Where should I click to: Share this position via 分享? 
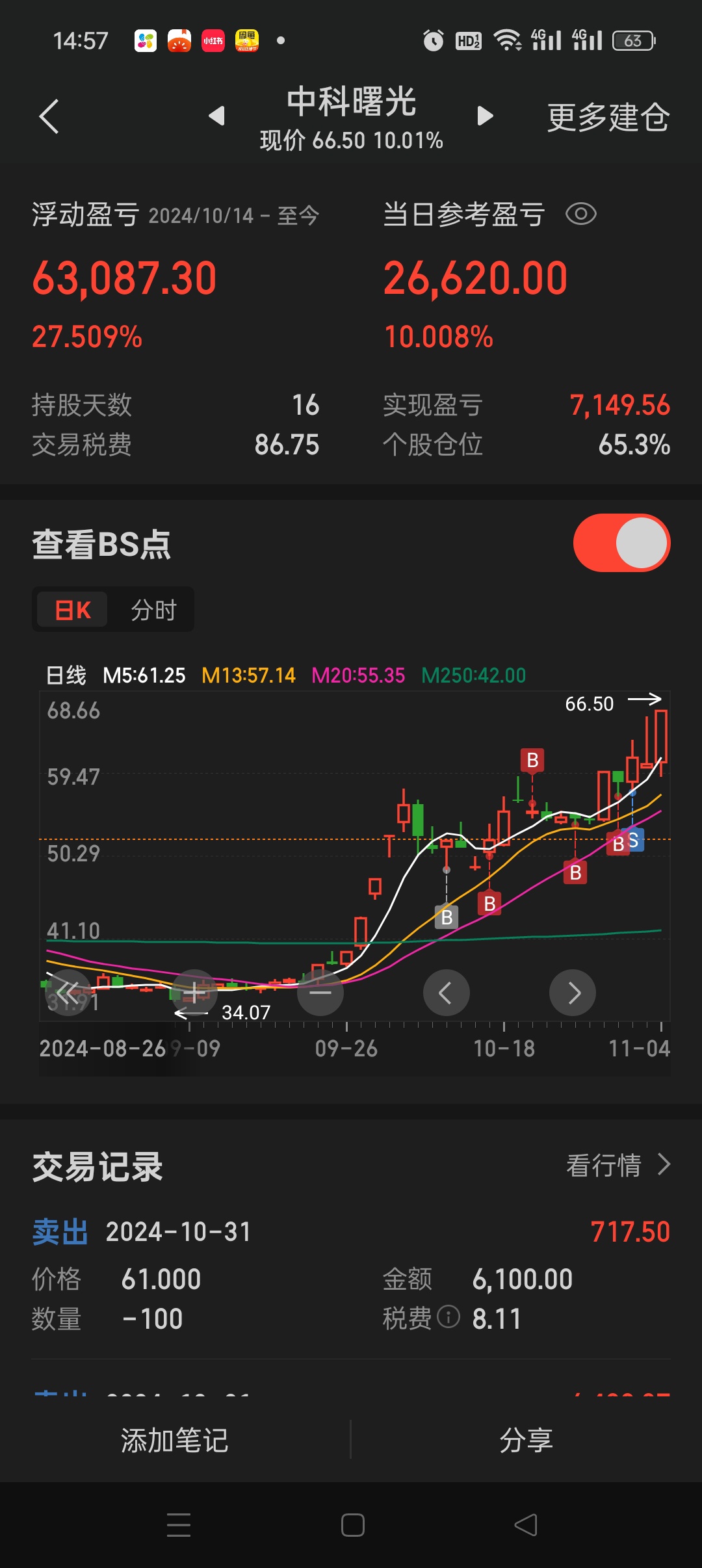point(526,1440)
